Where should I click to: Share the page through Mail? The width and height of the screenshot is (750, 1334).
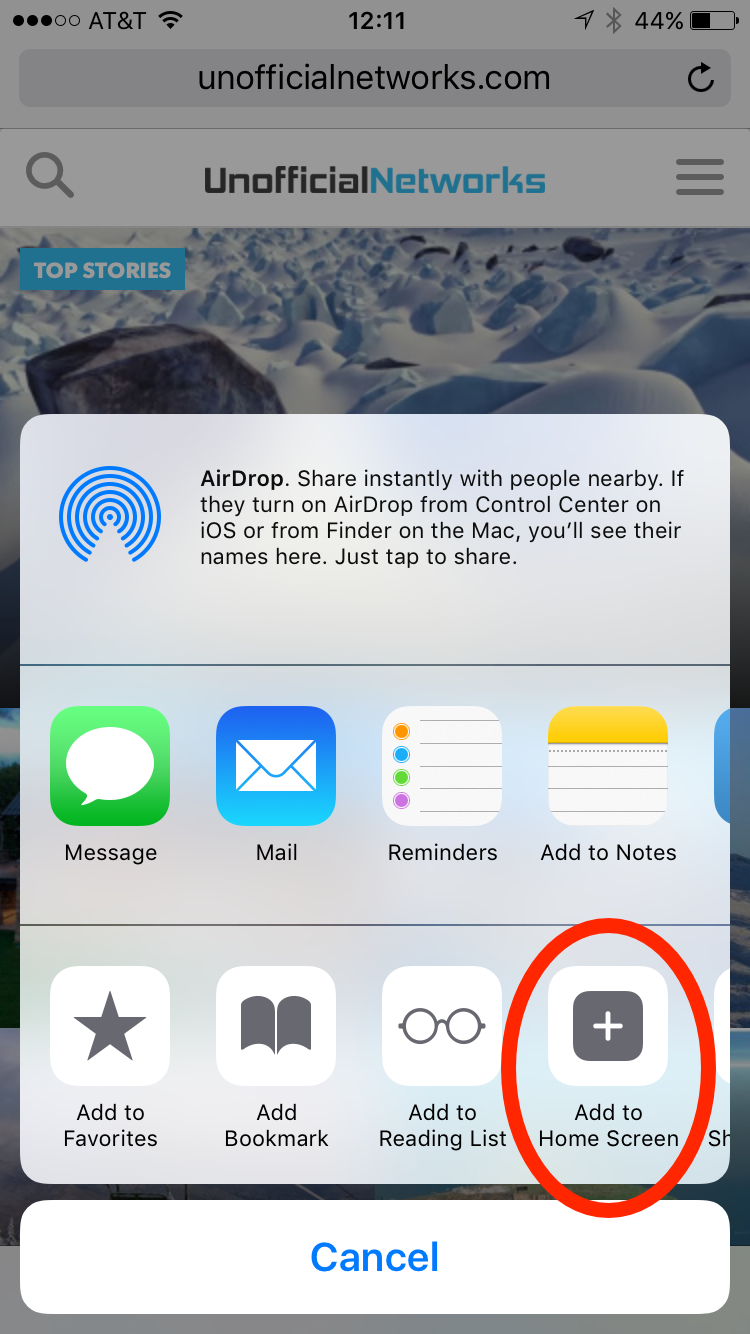(x=276, y=766)
